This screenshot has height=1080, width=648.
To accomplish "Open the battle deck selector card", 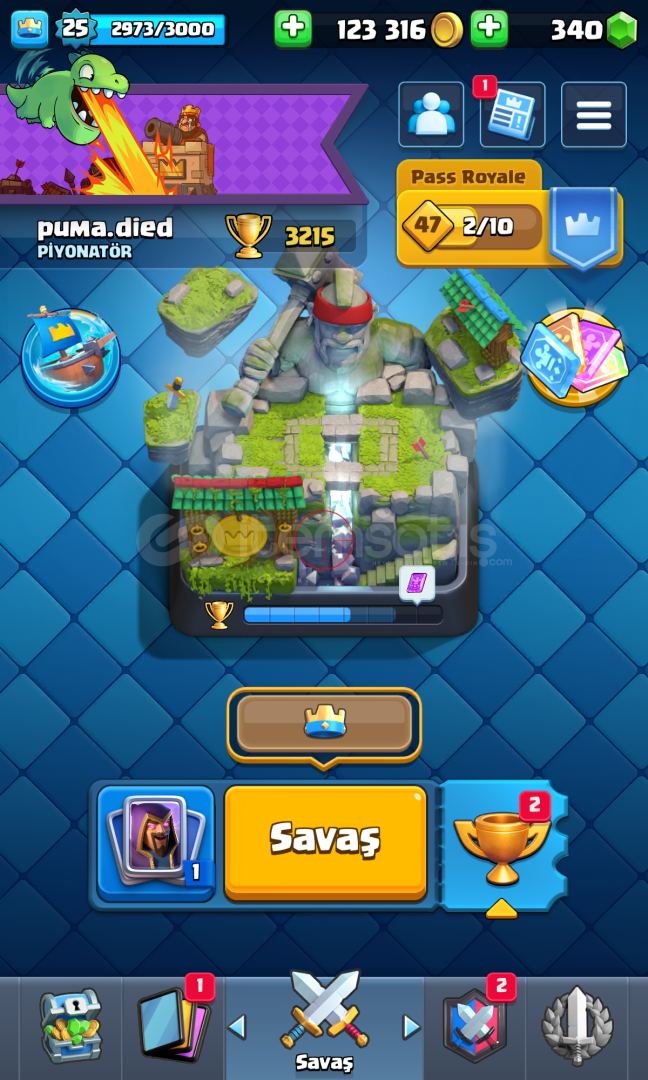I will [155, 843].
